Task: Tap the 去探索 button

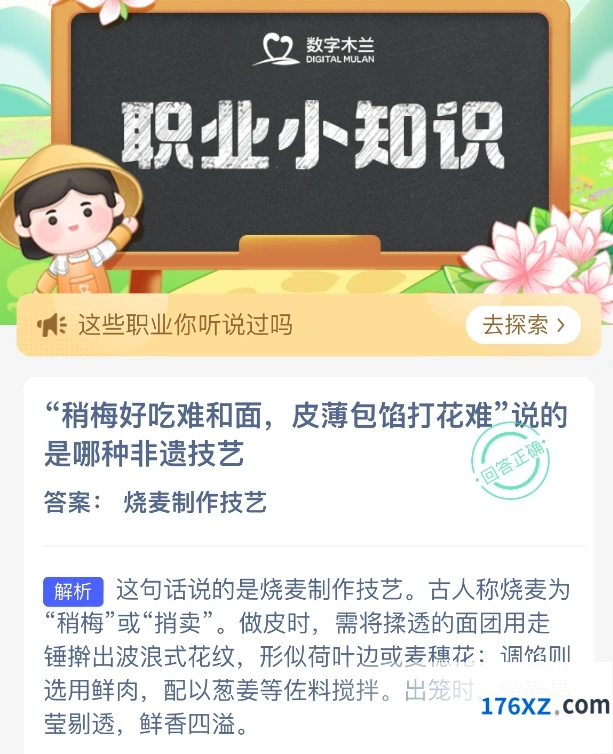Action: pos(524,325)
